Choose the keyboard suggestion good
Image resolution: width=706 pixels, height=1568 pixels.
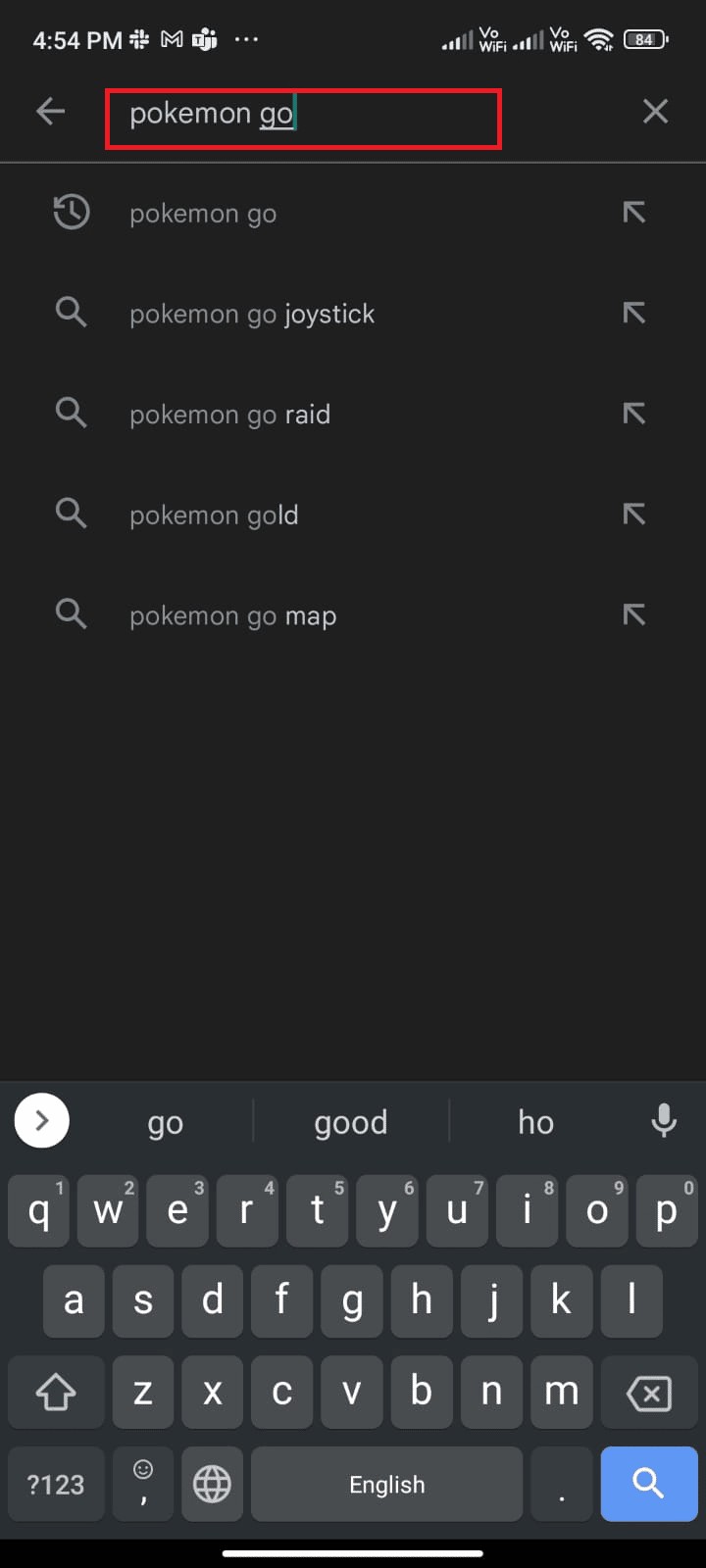(x=350, y=1122)
